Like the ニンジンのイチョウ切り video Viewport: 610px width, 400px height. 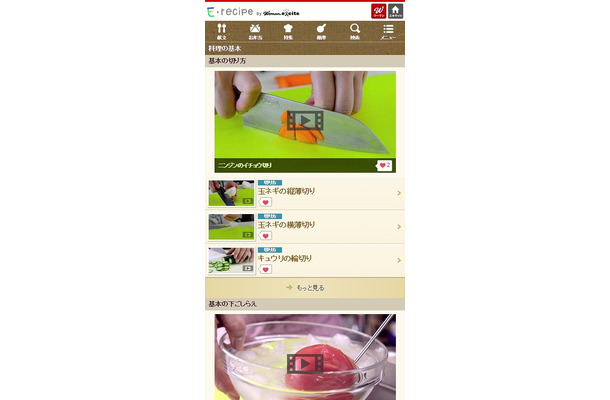[384, 165]
